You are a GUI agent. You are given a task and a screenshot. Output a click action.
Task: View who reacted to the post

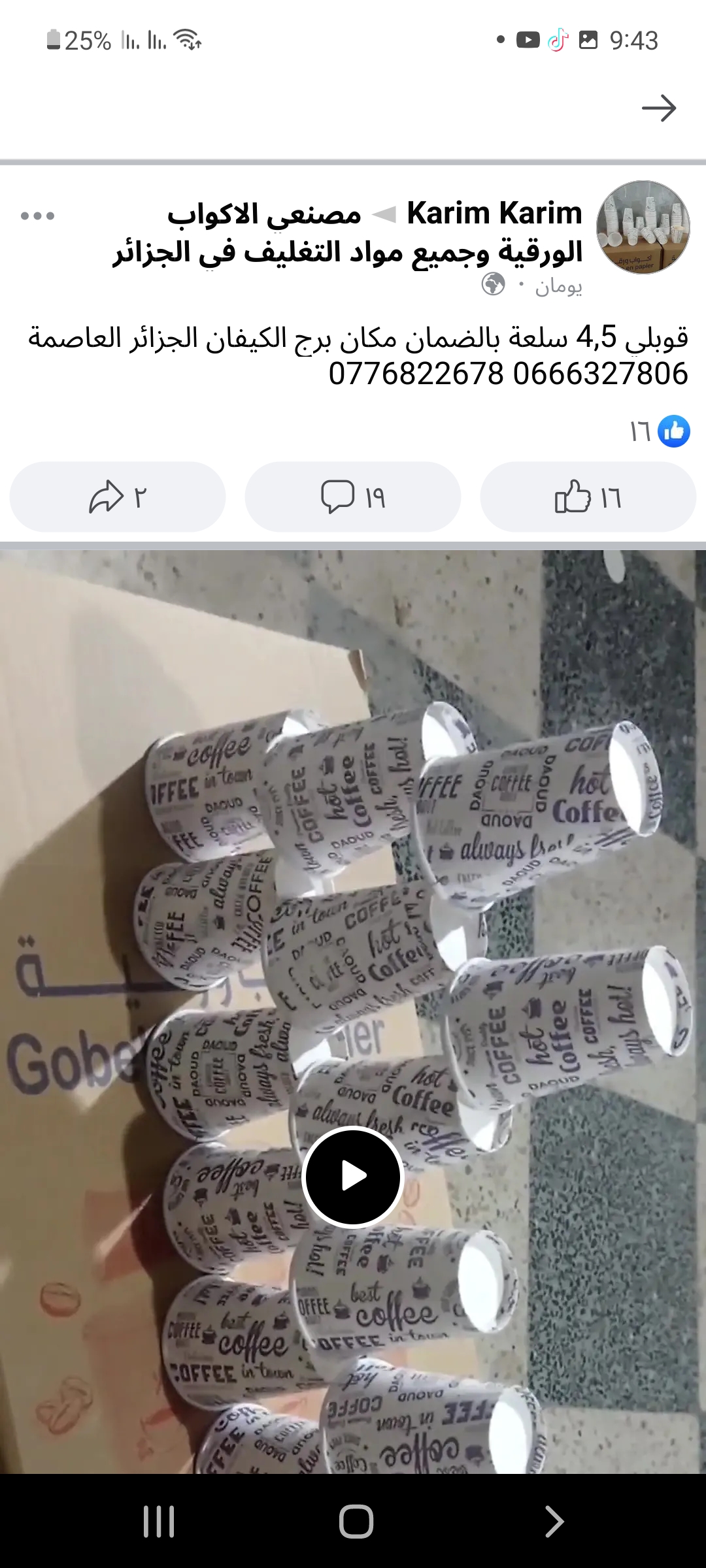click(659, 431)
